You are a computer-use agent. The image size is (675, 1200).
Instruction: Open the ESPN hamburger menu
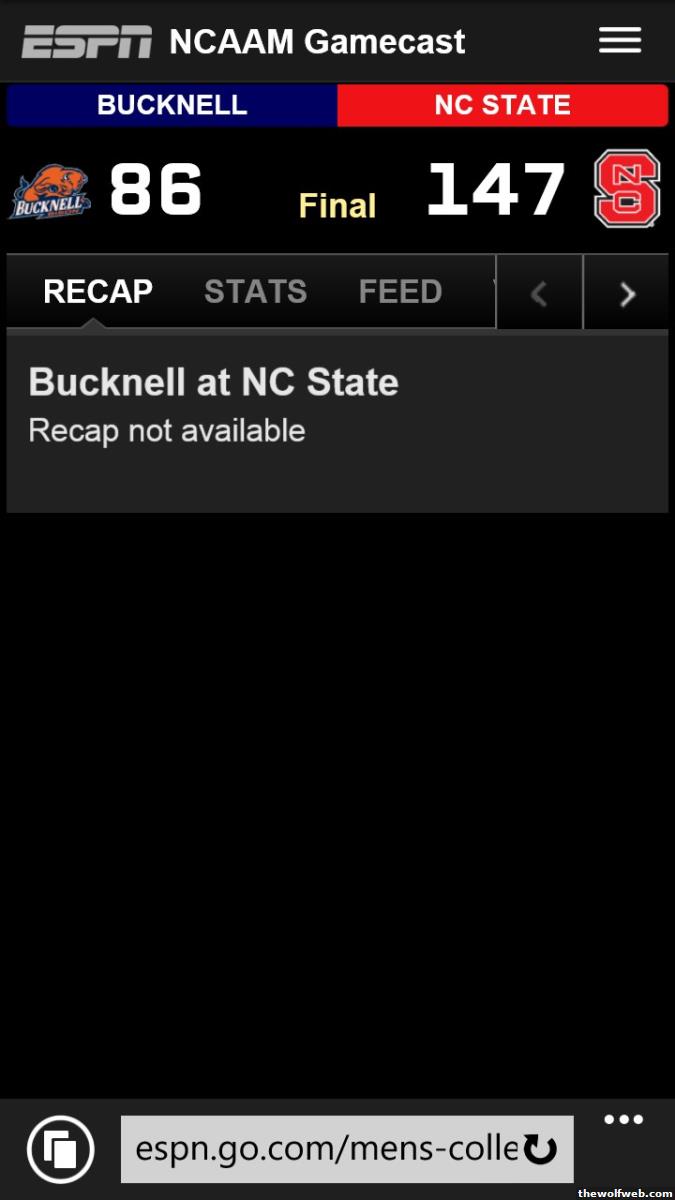coord(619,40)
